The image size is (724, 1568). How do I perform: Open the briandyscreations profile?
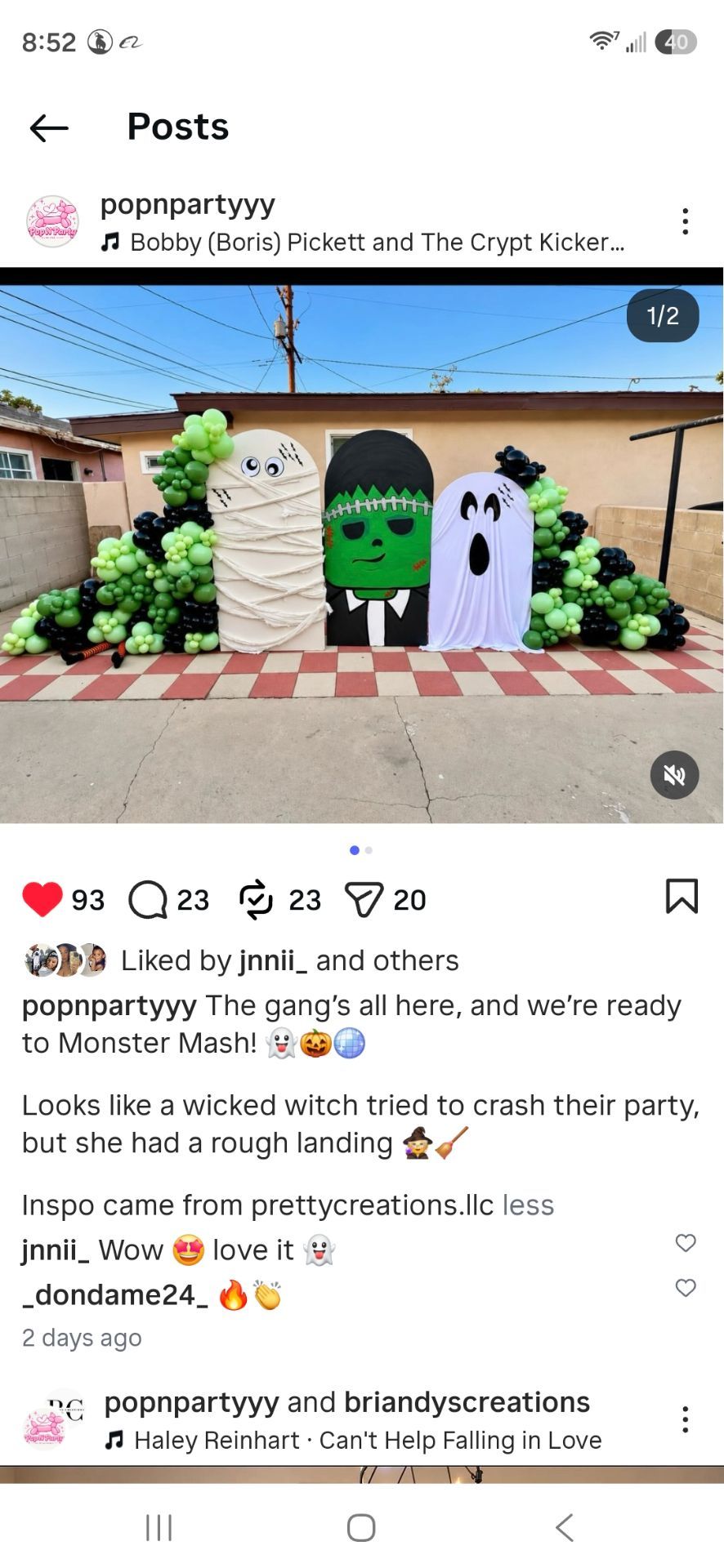(x=467, y=1401)
